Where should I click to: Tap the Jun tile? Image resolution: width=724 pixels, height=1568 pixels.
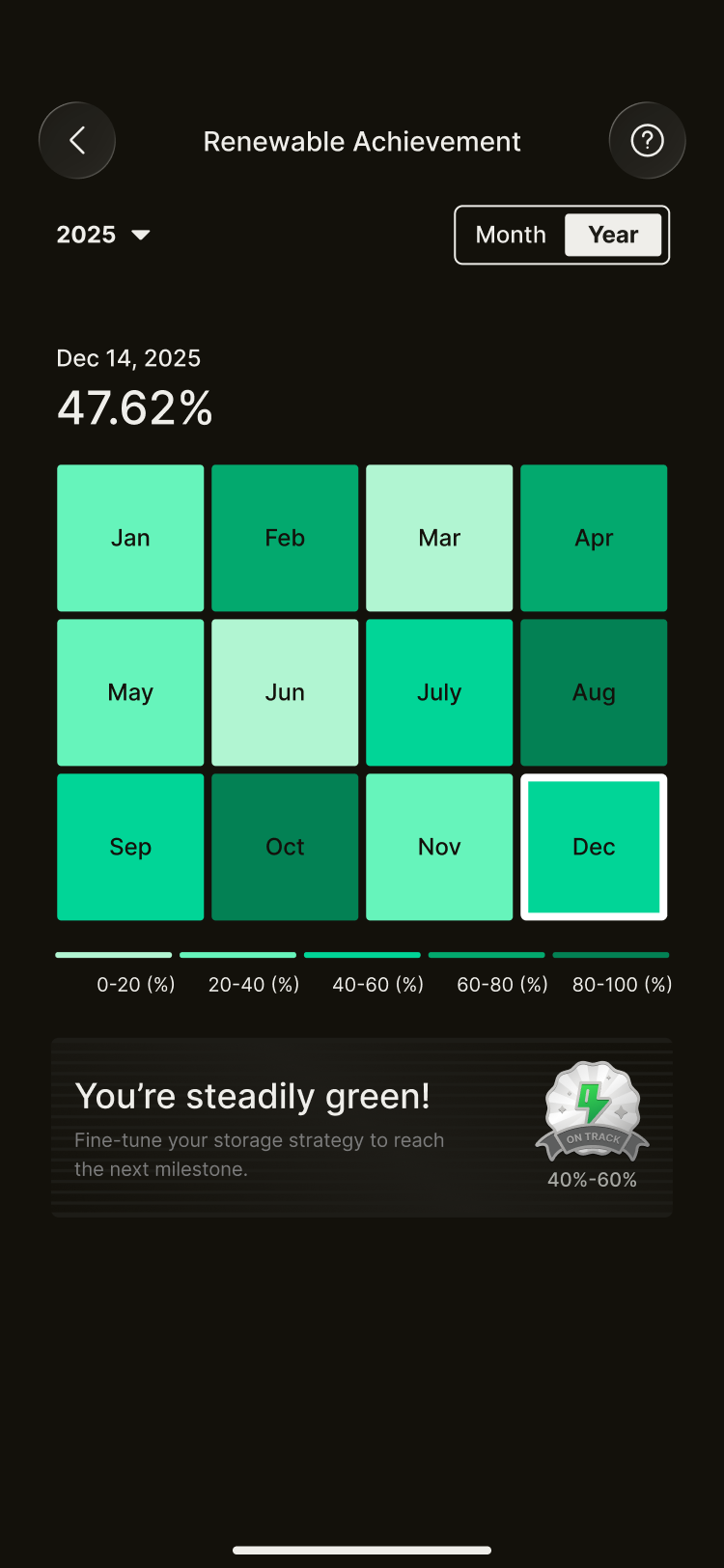click(x=285, y=692)
